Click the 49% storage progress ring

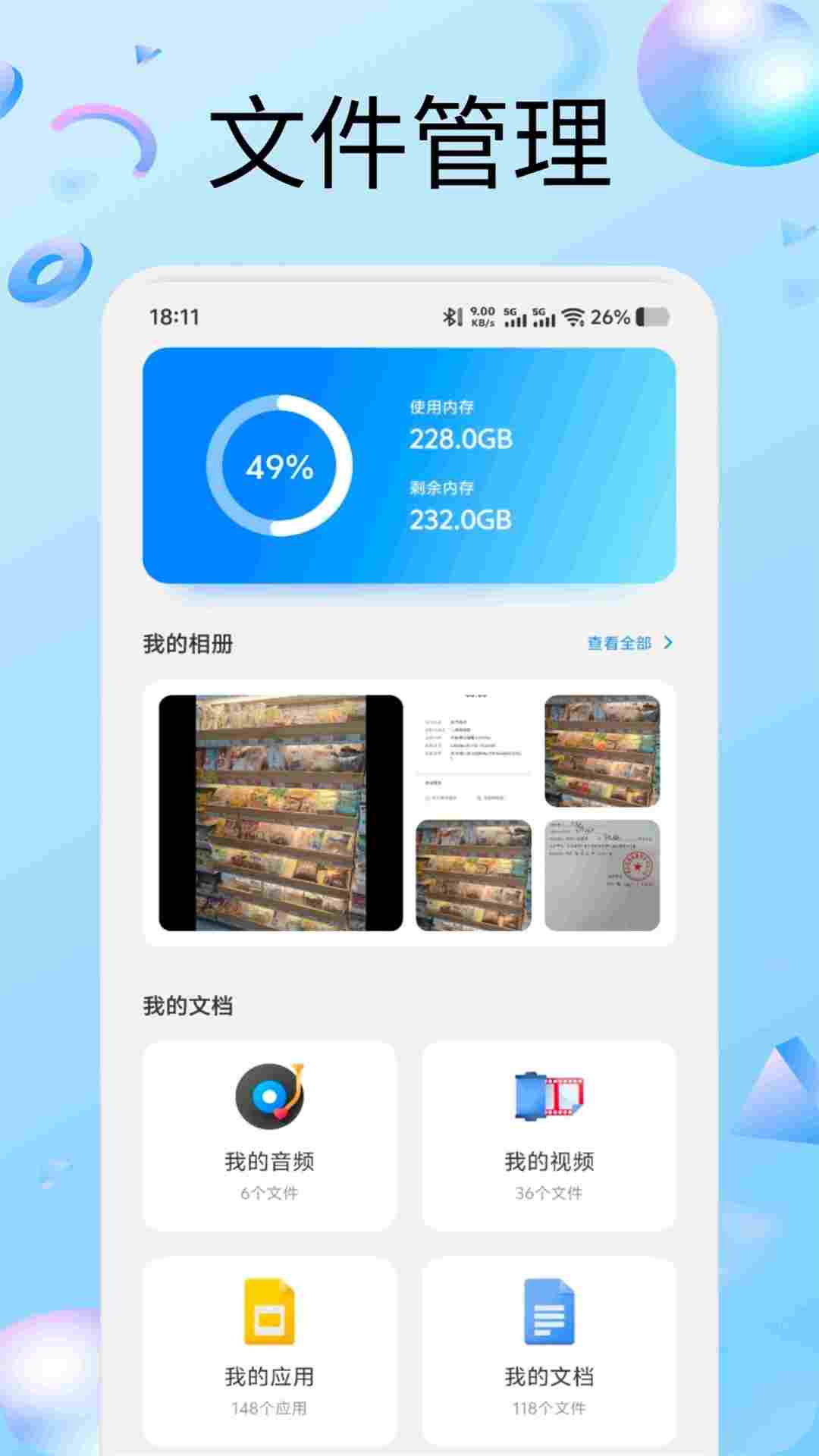point(281,464)
